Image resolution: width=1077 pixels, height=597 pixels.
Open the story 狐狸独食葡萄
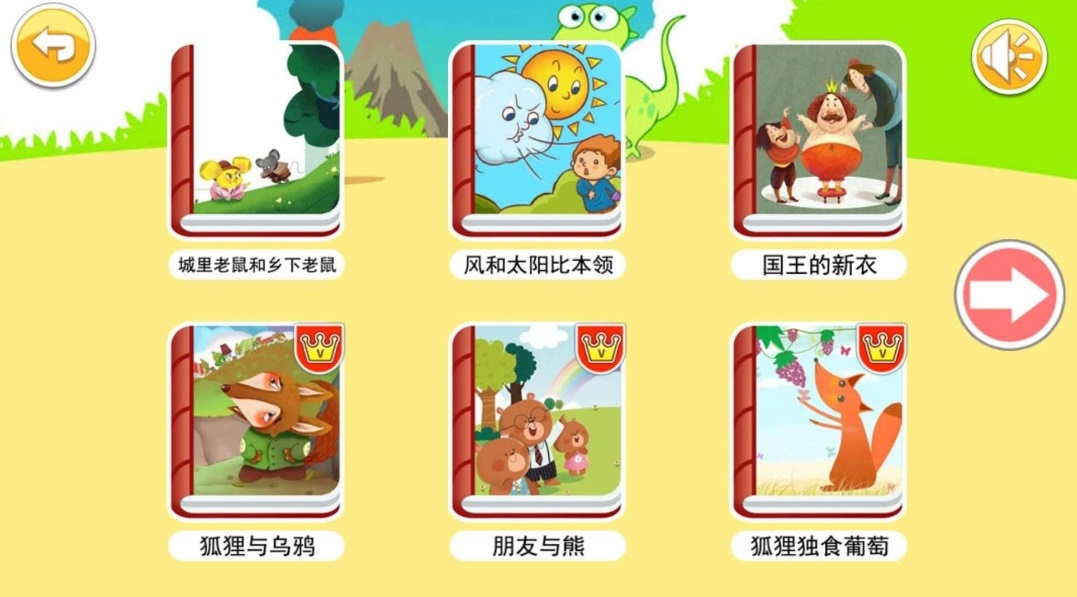click(x=819, y=420)
